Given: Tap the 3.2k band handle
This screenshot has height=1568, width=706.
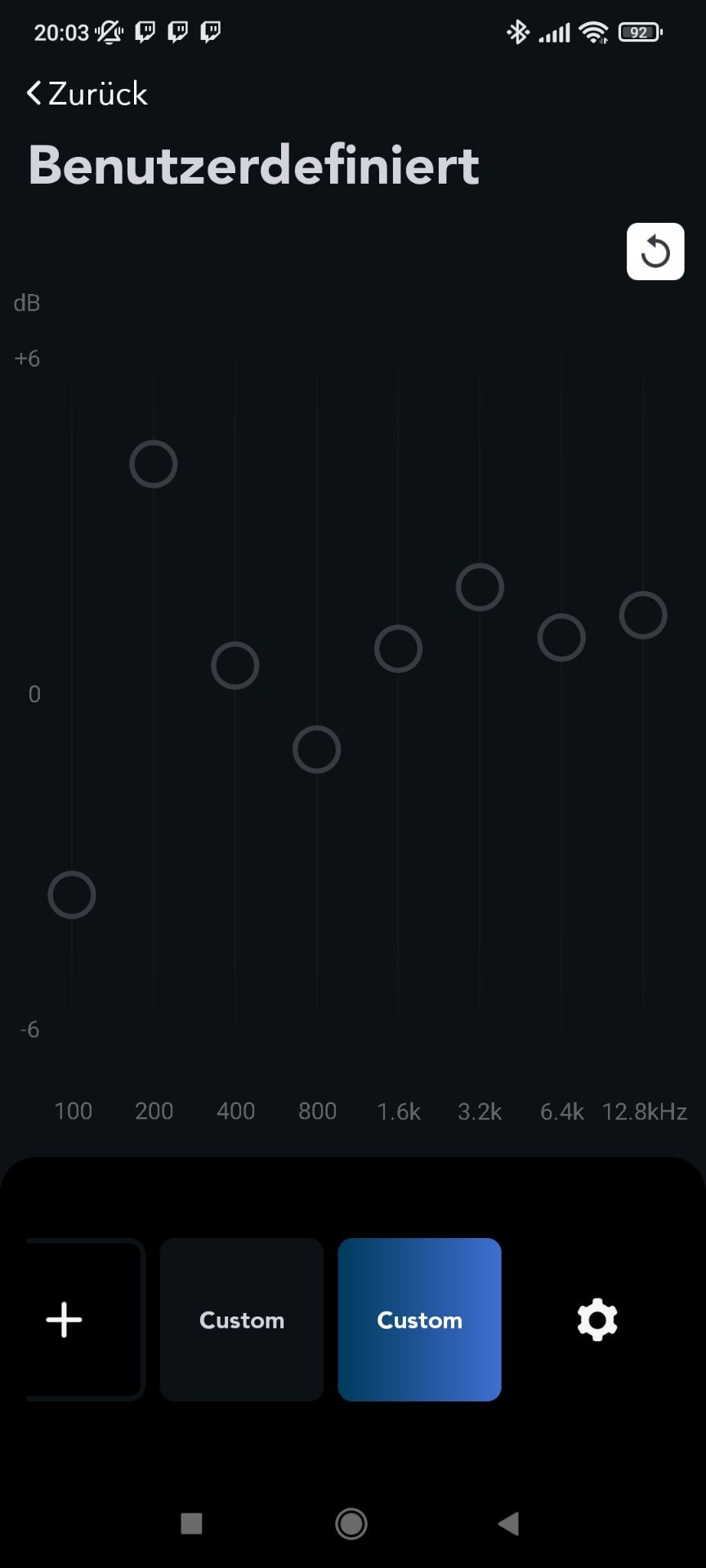Looking at the screenshot, I should pyautogui.click(x=480, y=587).
